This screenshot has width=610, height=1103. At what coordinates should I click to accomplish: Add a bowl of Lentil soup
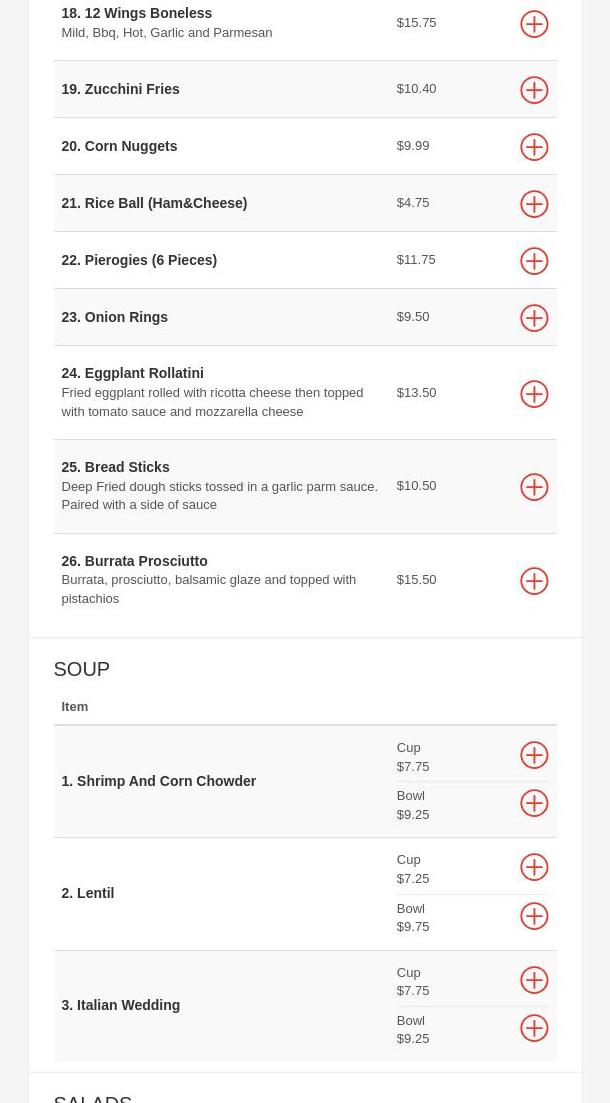(534, 916)
